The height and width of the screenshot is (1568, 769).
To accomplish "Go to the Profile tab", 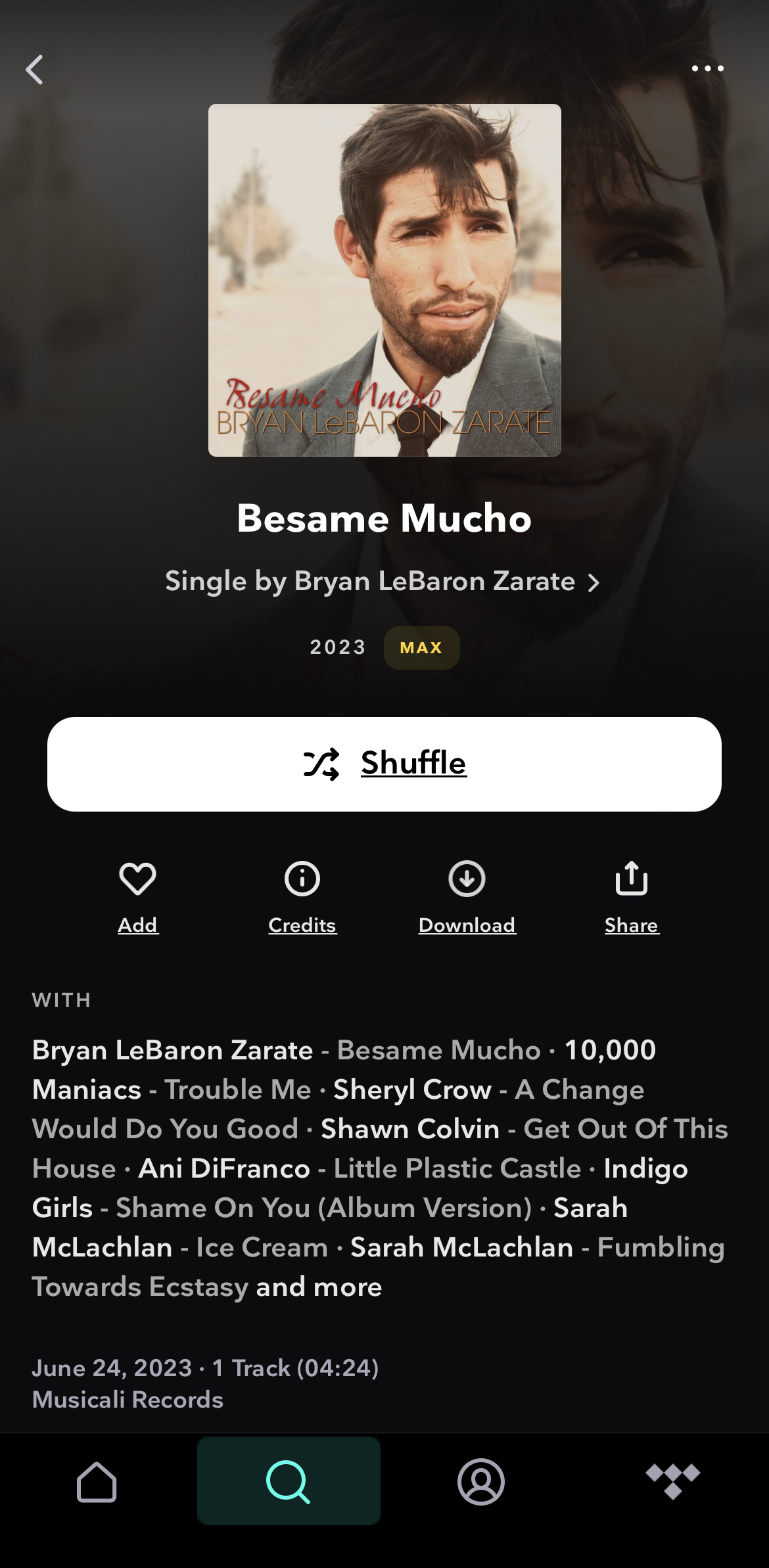I will [x=480, y=1482].
